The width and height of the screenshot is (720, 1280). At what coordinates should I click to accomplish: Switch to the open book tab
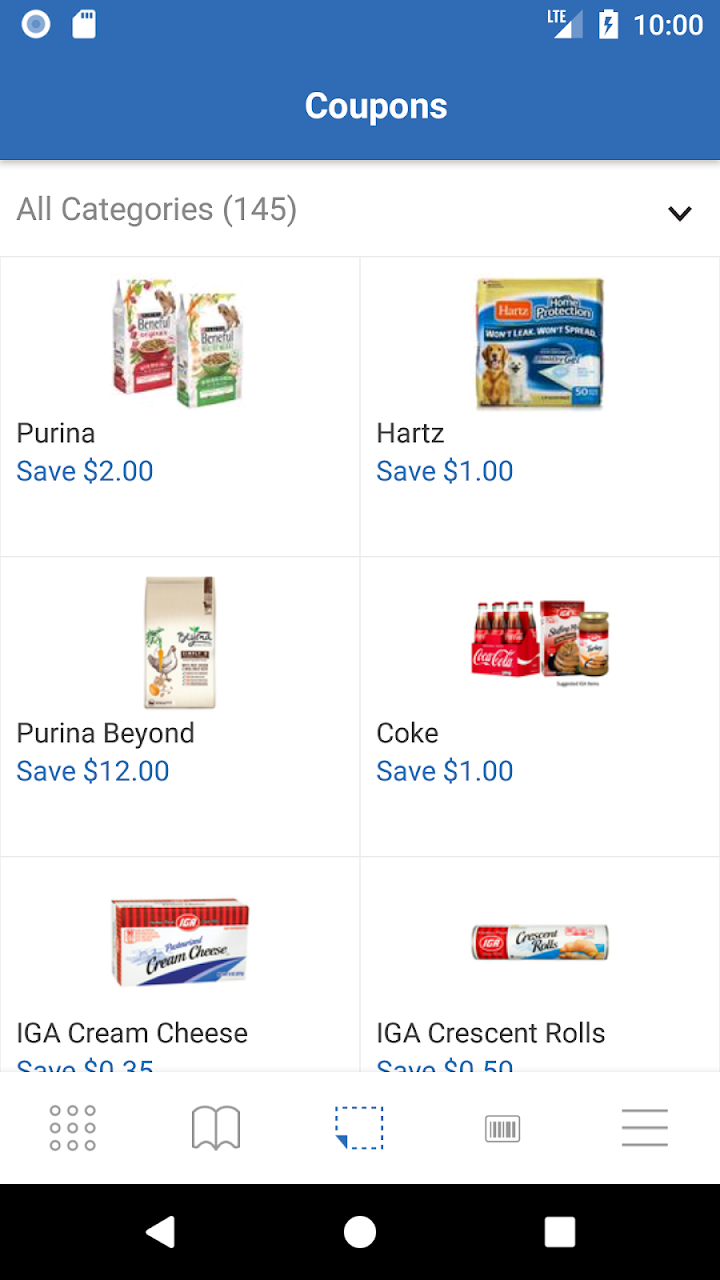[216, 1128]
